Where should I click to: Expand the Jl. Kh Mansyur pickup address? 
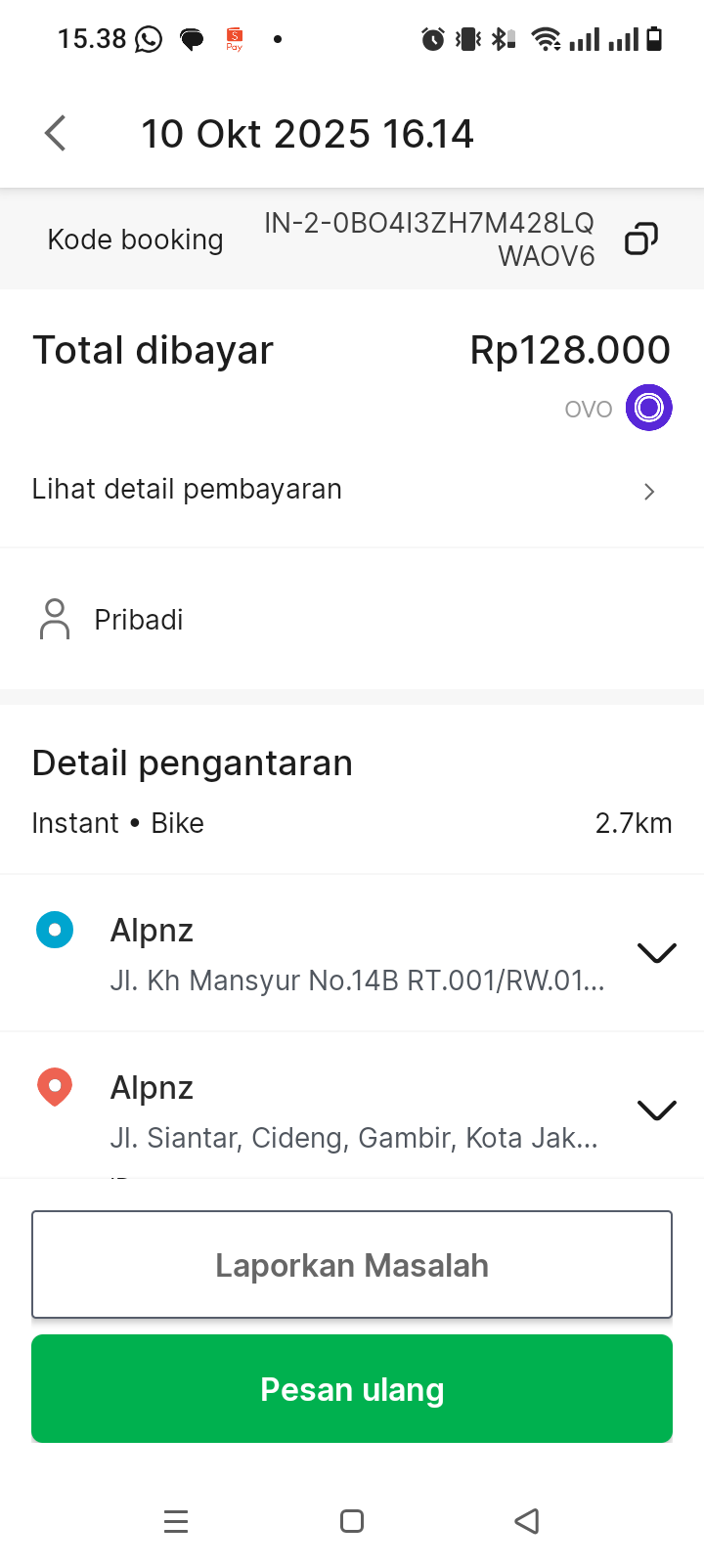coord(656,952)
